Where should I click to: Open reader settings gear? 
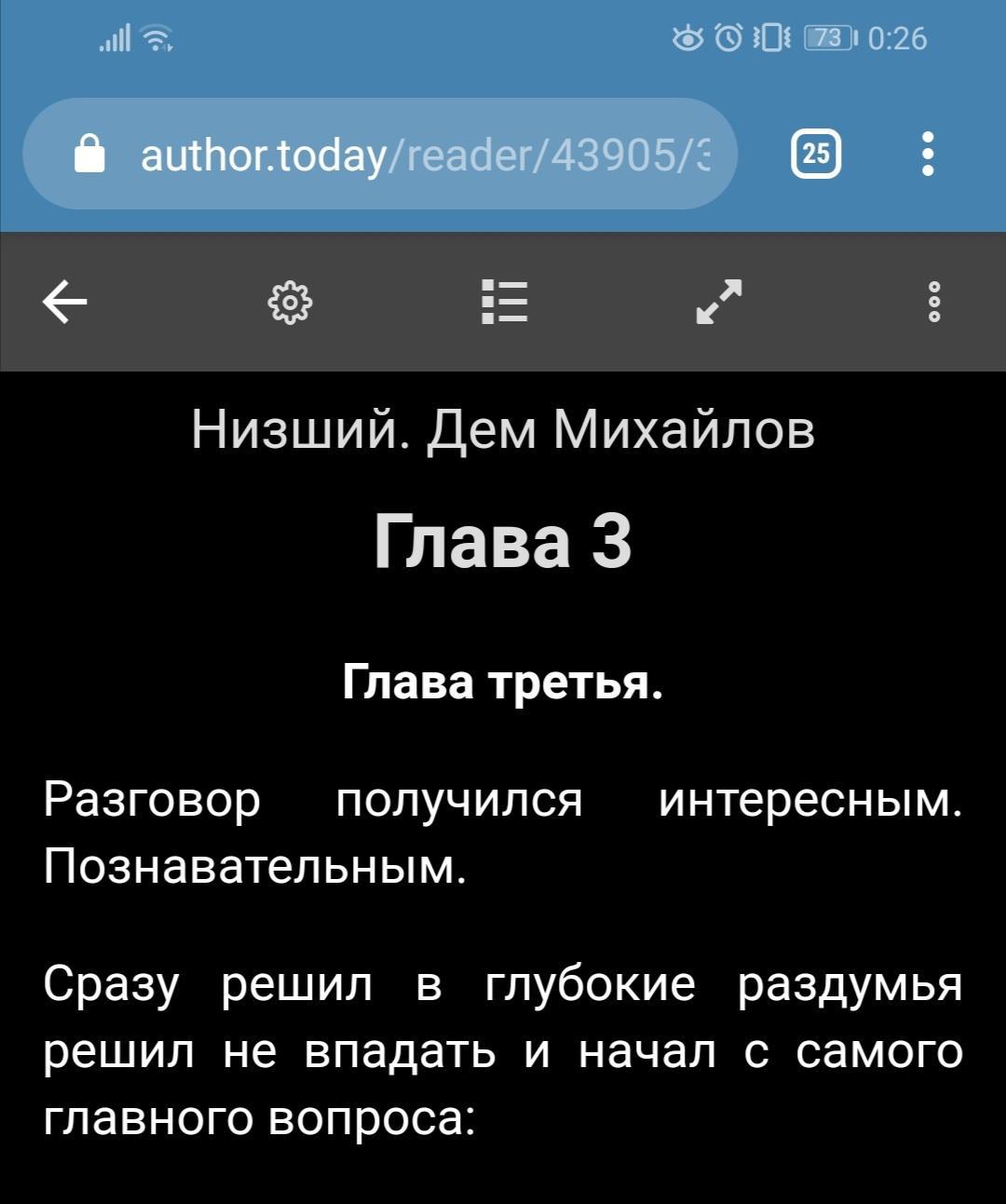(290, 302)
